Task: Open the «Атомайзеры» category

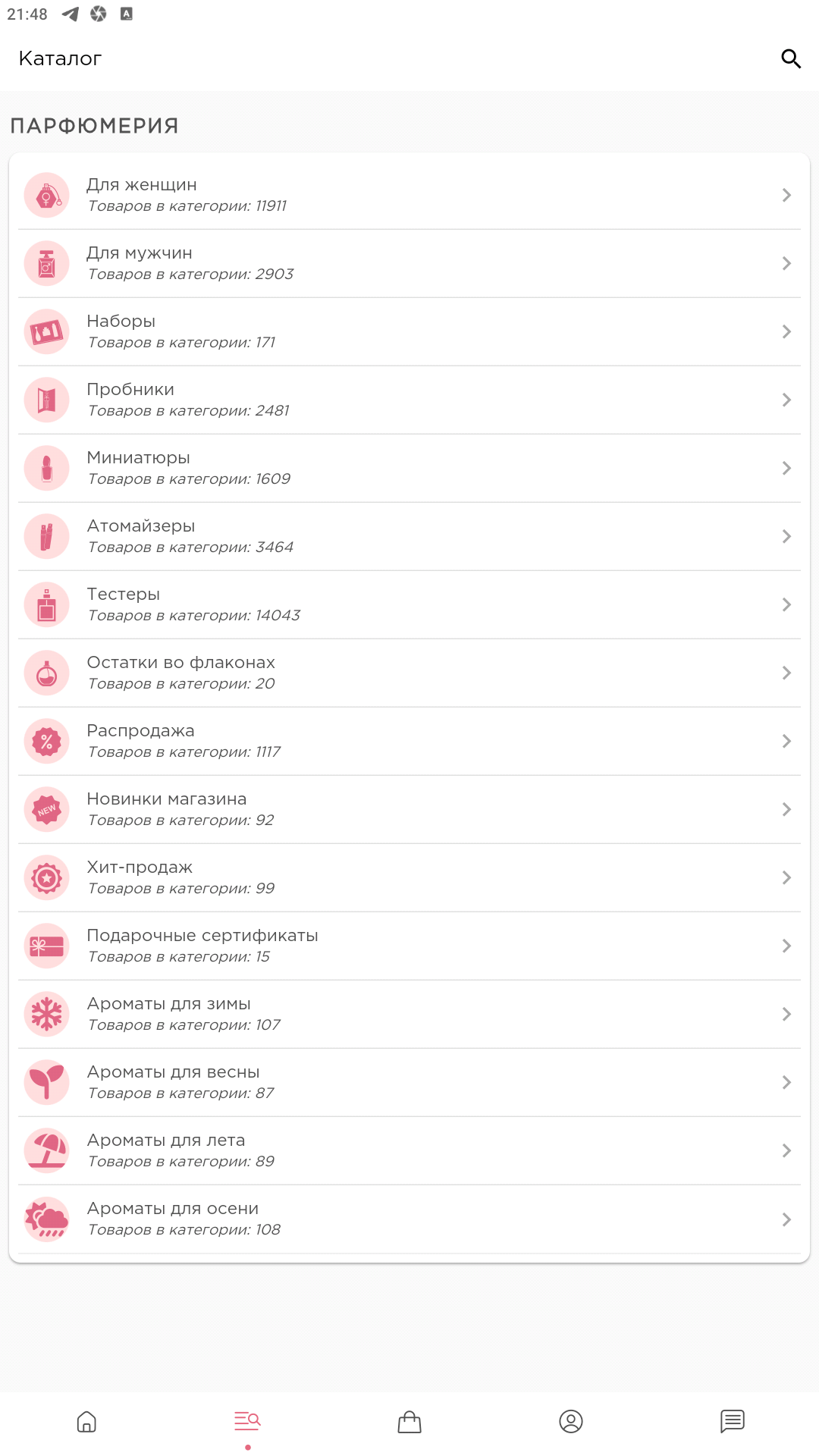Action: point(409,536)
